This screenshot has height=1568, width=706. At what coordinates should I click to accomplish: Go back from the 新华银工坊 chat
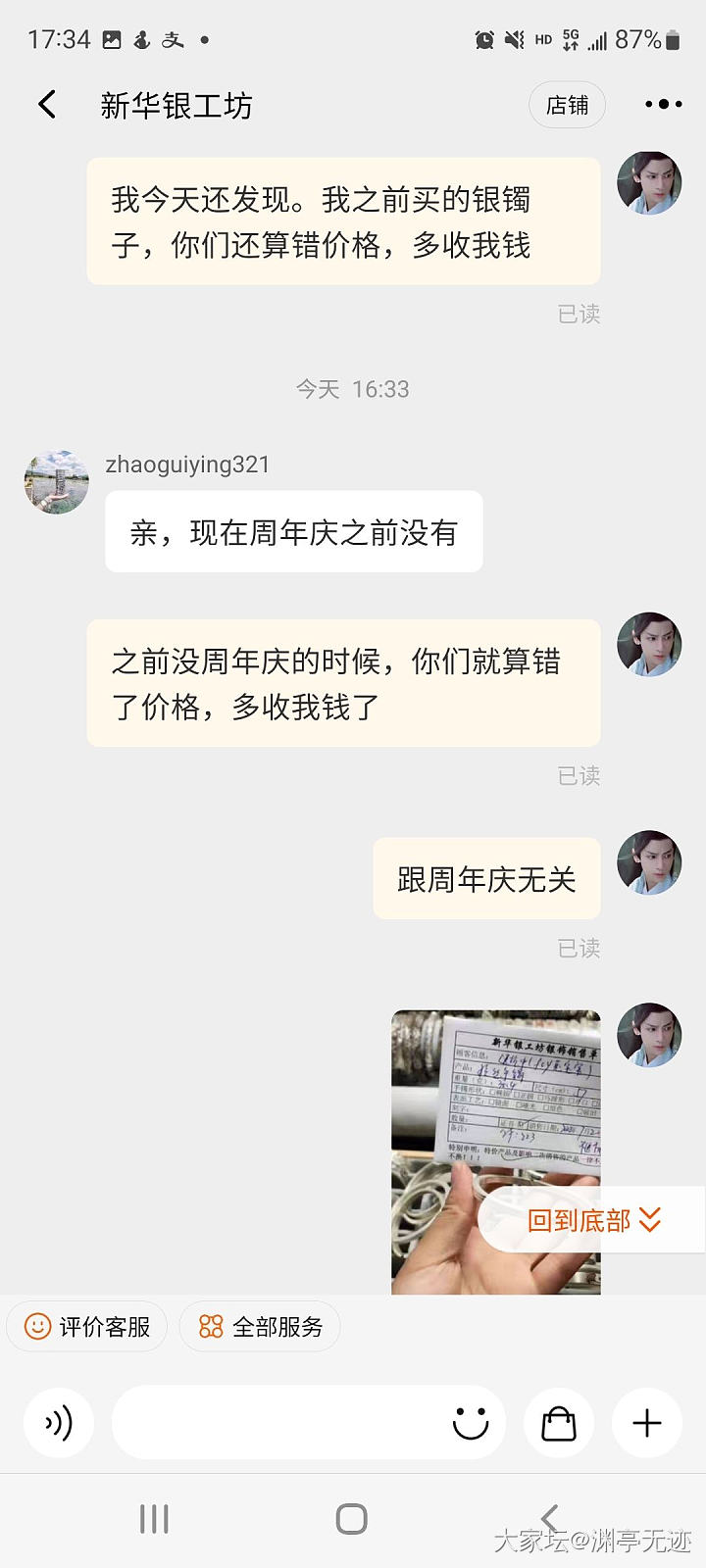(x=47, y=105)
